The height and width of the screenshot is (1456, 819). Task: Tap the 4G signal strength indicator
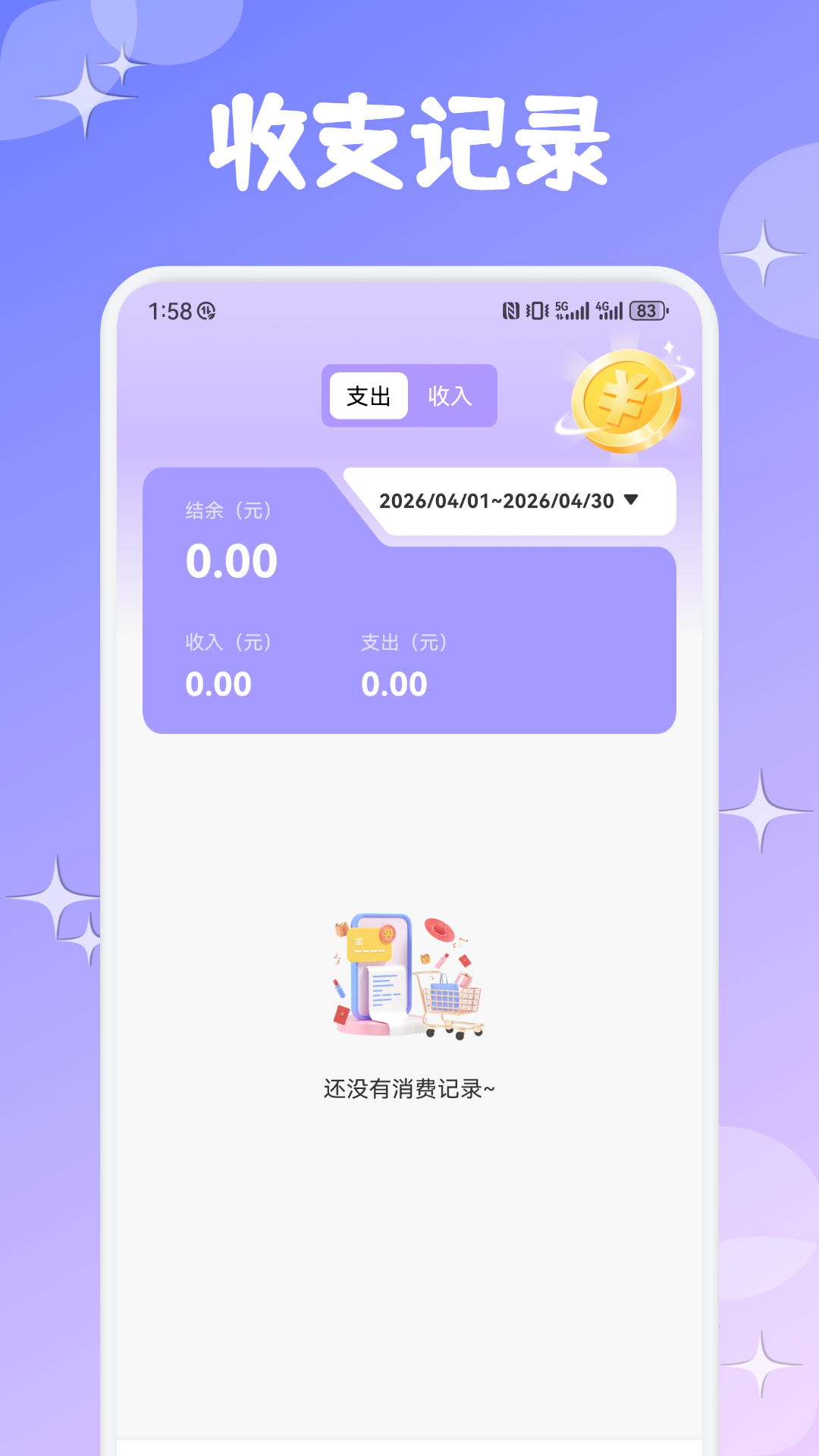pyautogui.click(x=611, y=310)
